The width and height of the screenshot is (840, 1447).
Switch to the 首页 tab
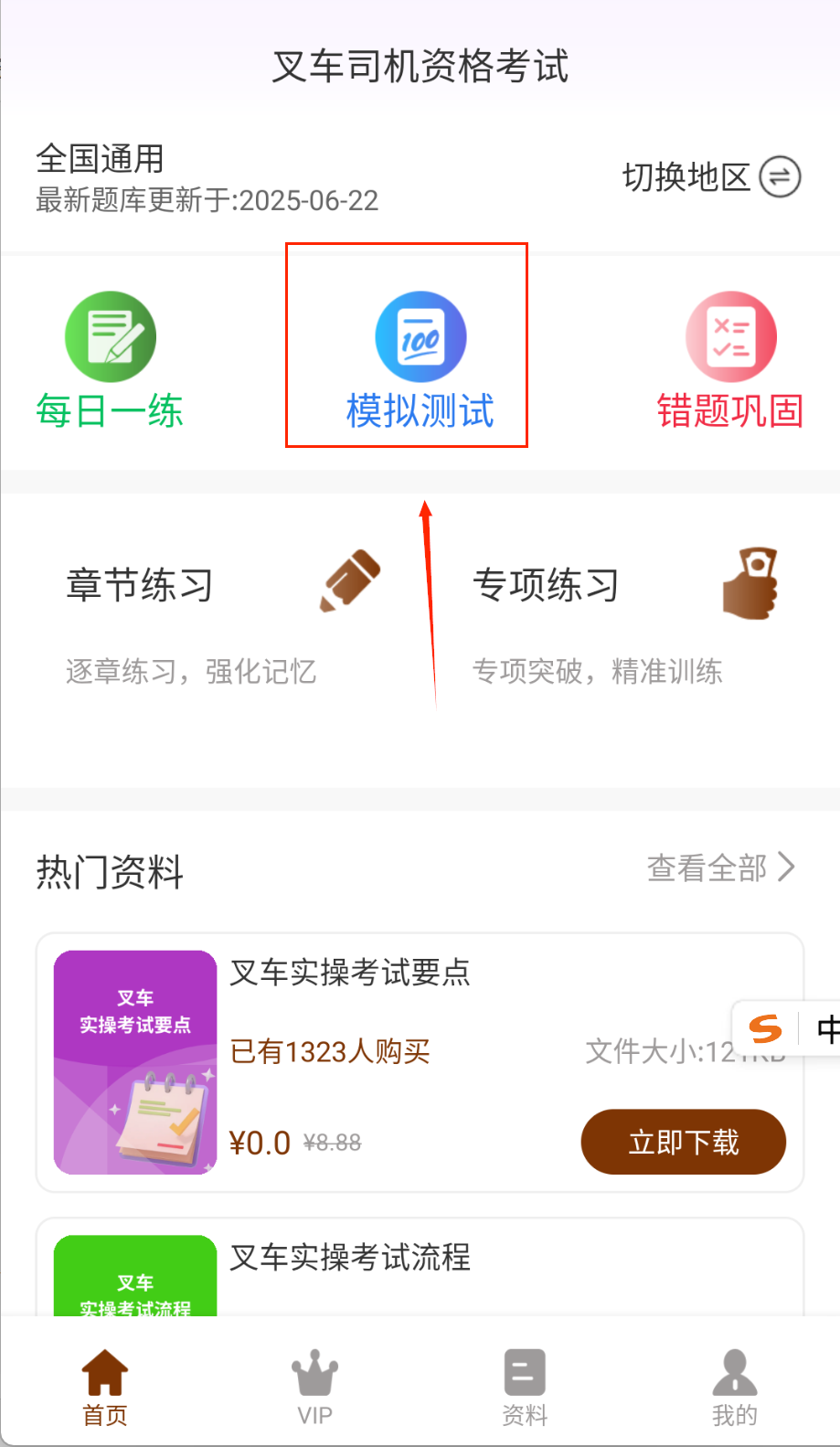(x=105, y=1388)
